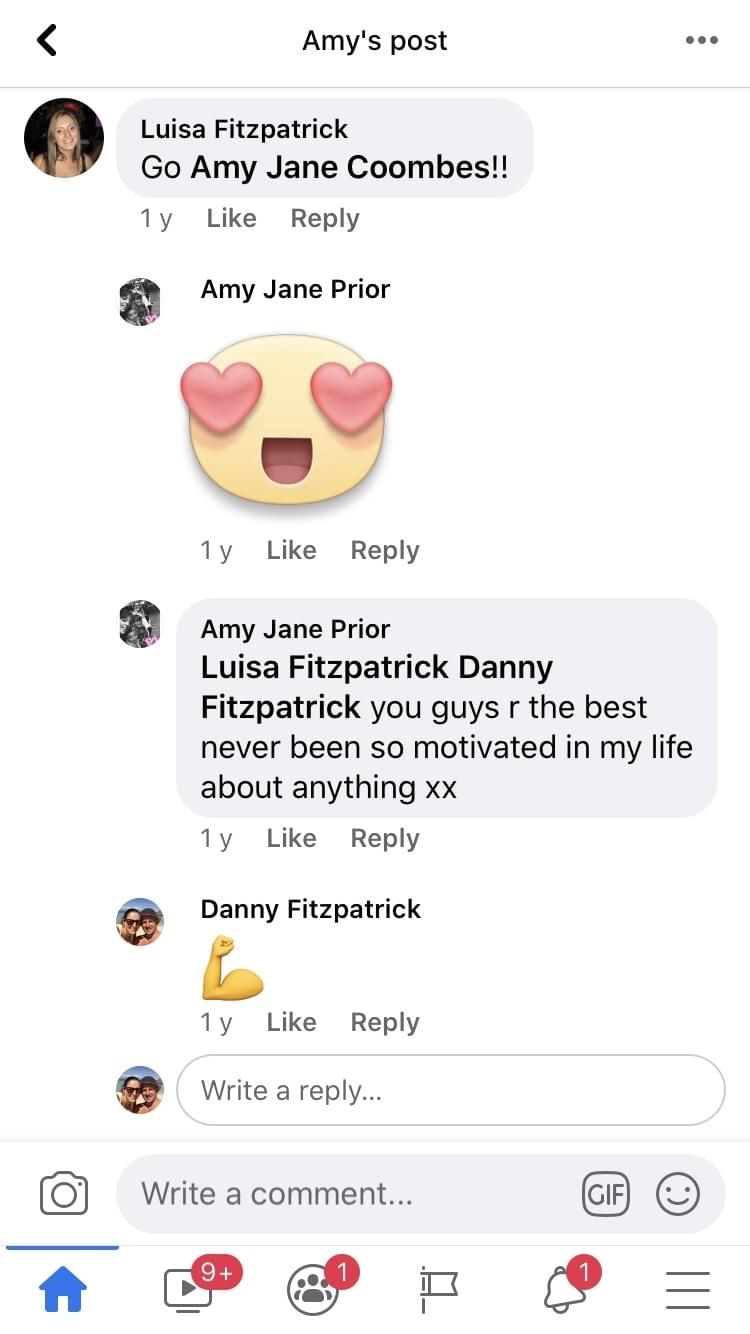This screenshot has width=750, height=1334.
Task: Like the 'you guys r the best' reply
Action: click(x=291, y=838)
